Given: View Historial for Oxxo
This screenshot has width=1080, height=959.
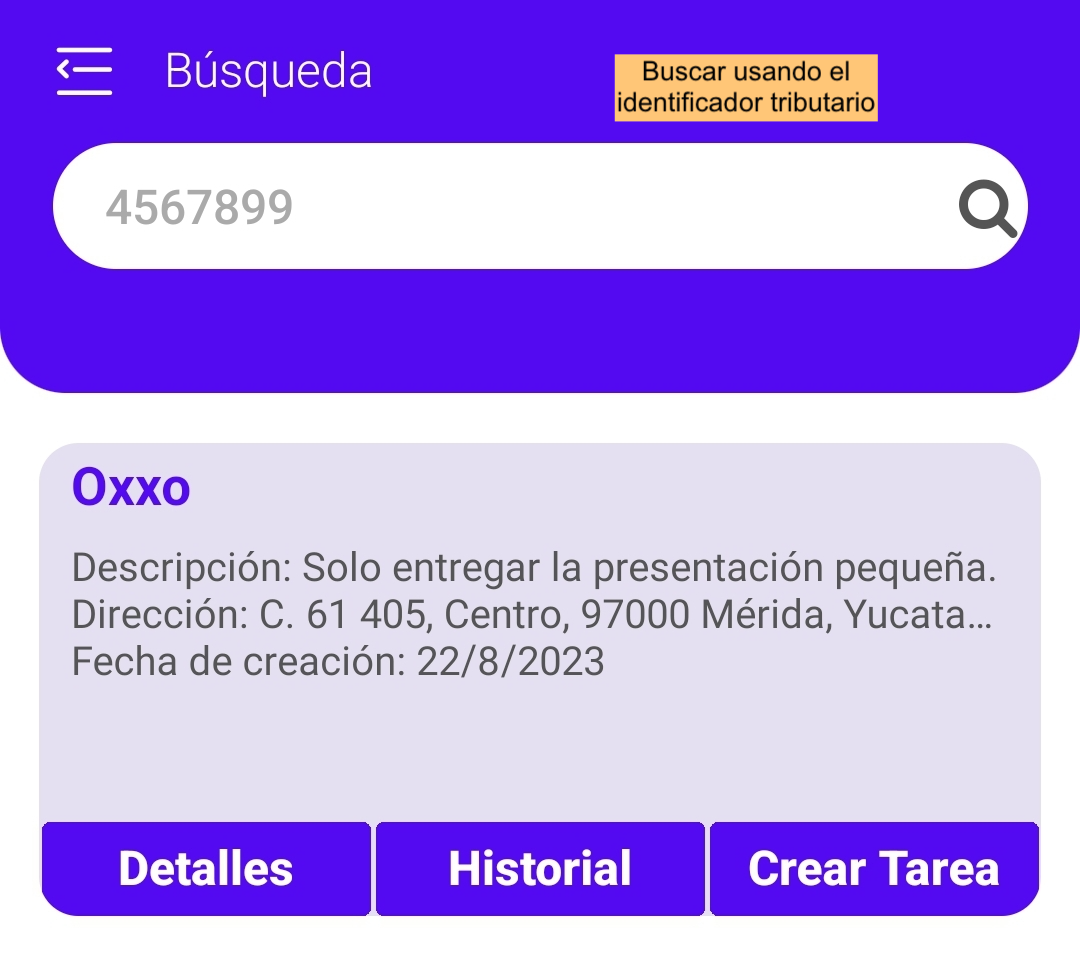Looking at the screenshot, I should pyautogui.click(x=540, y=868).
